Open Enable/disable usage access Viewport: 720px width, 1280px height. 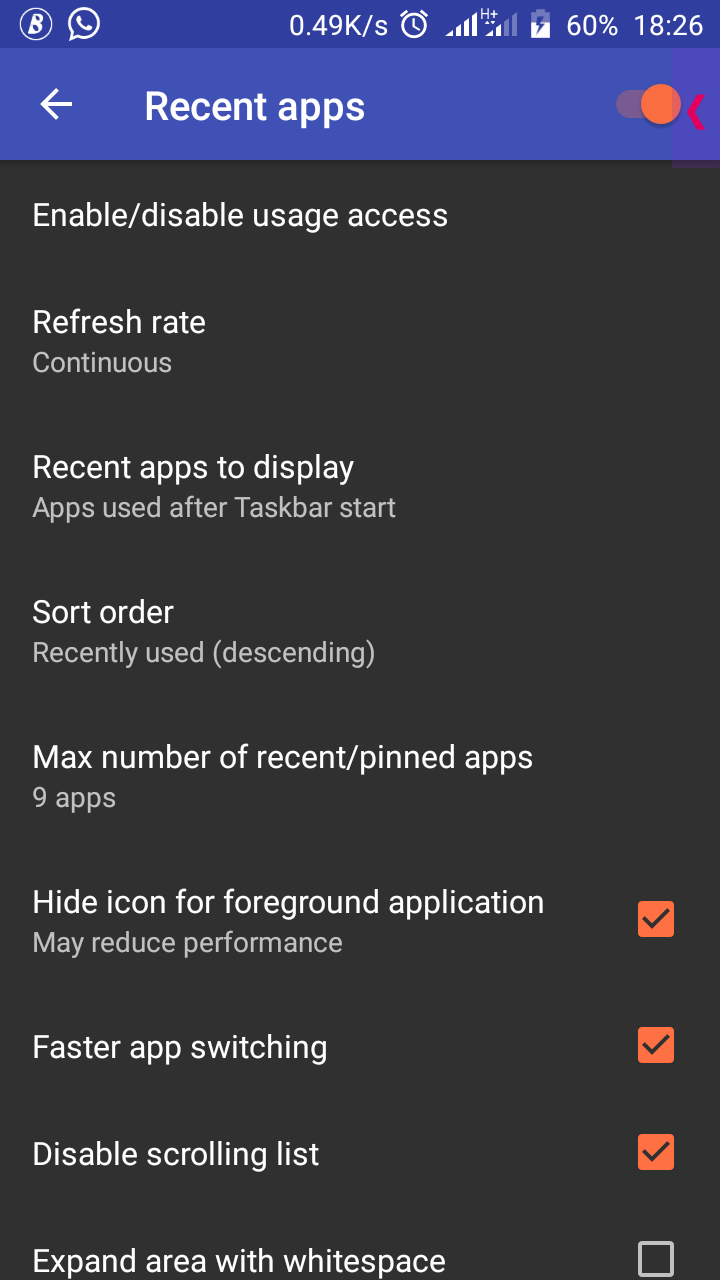click(x=240, y=216)
